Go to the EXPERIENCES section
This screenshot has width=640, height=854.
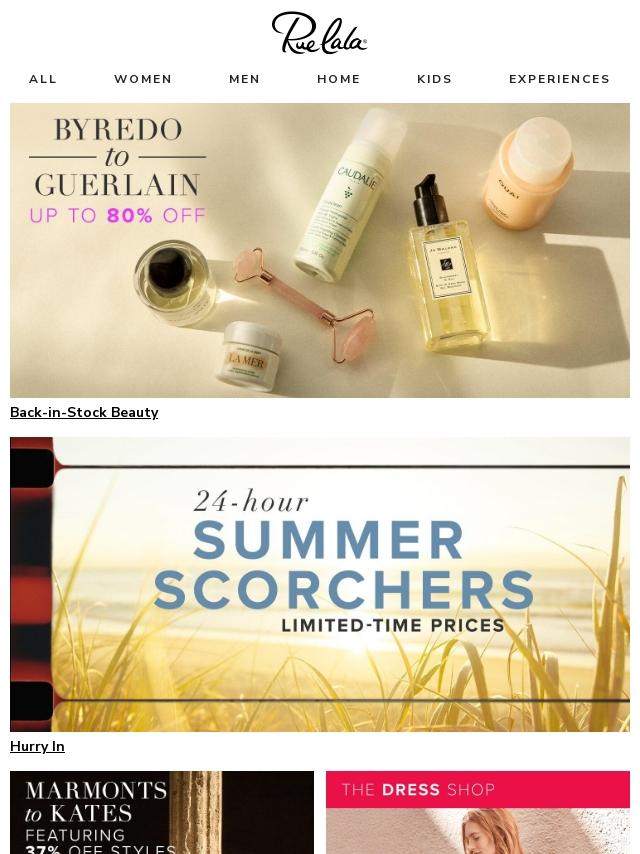(x=559, y=79)
